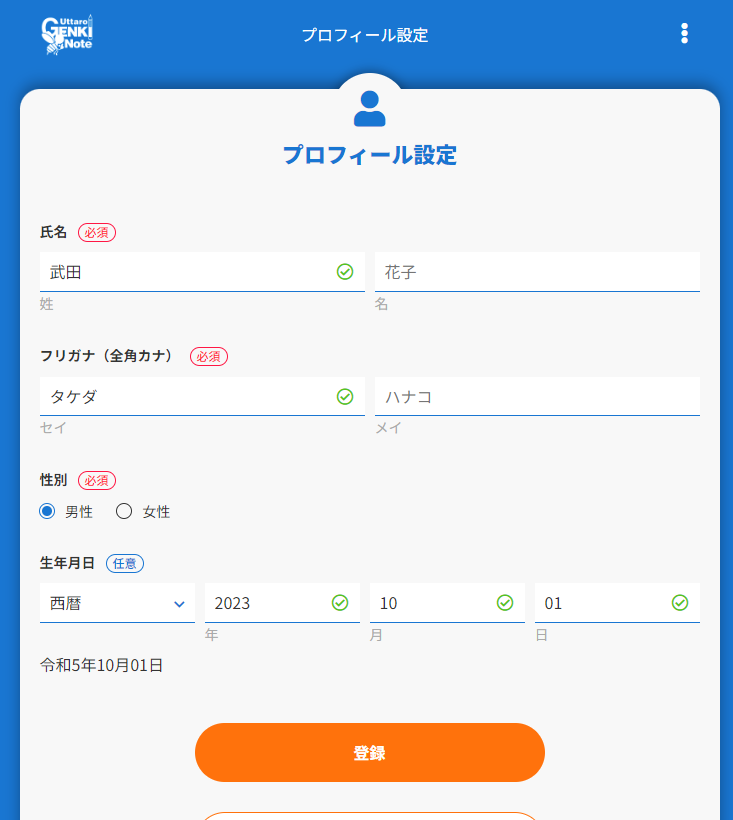Select 女性 radio button

pos(125,511)
